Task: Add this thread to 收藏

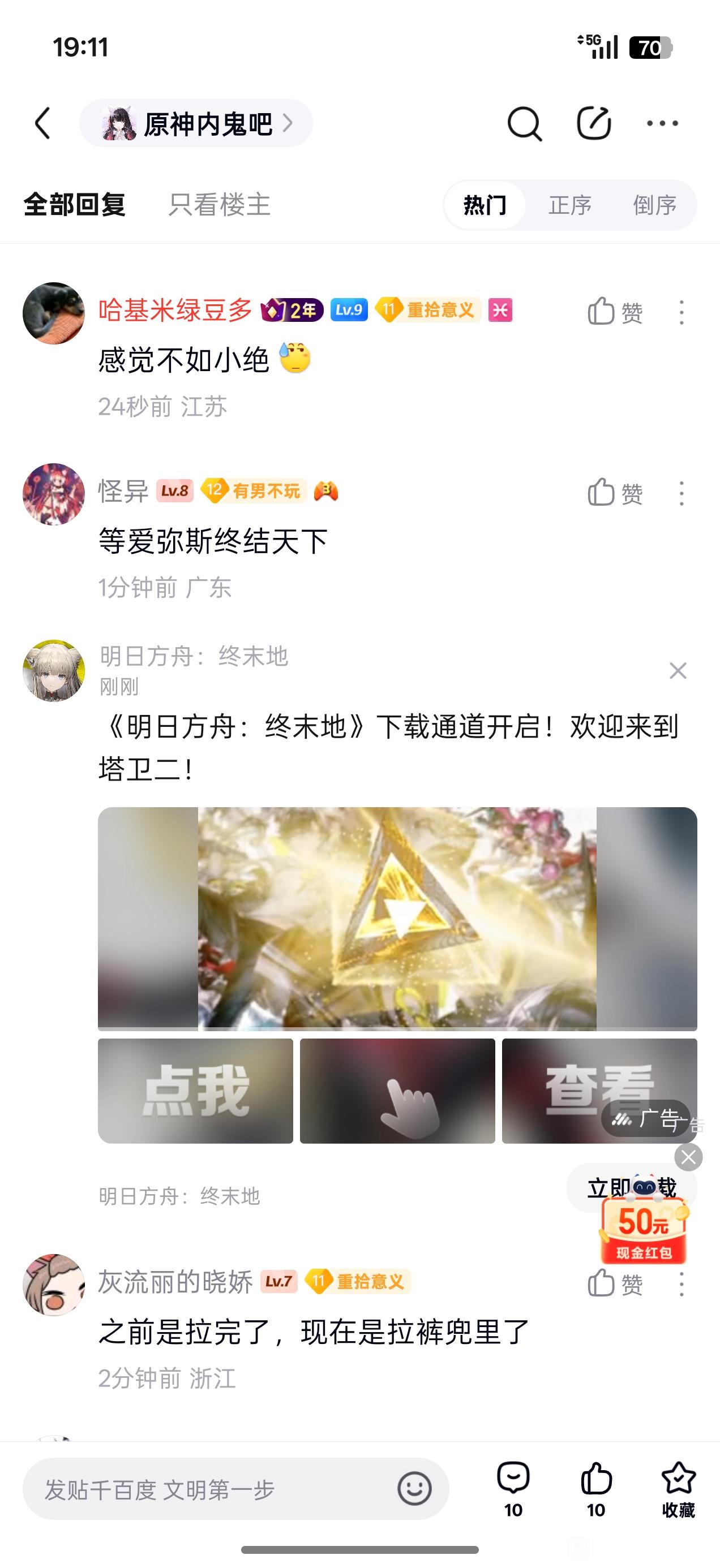Action: click(x=678, y=1489)
